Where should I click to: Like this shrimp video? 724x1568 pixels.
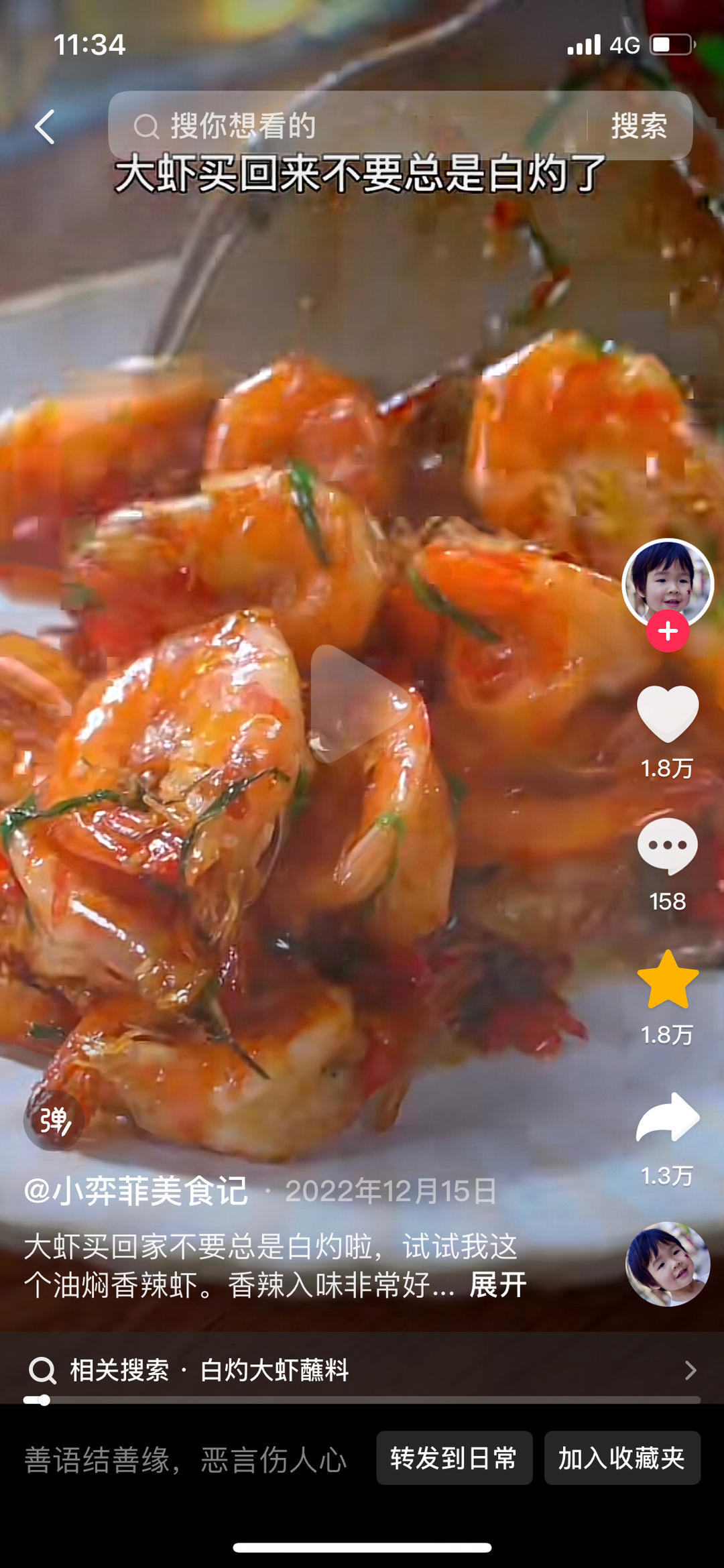click(668, 715)
